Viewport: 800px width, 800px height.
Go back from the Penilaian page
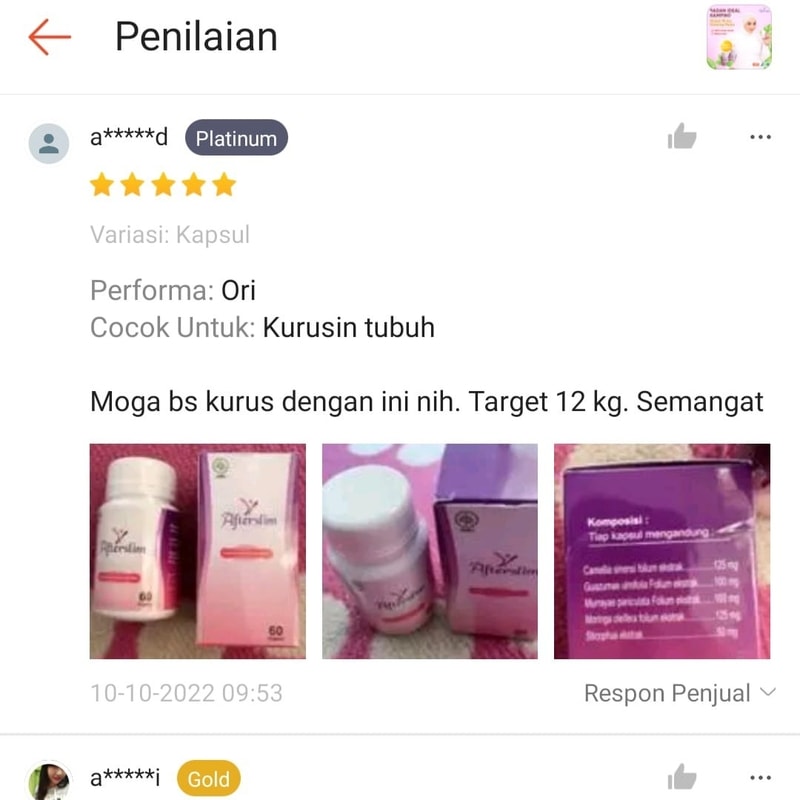click(49, 38)
